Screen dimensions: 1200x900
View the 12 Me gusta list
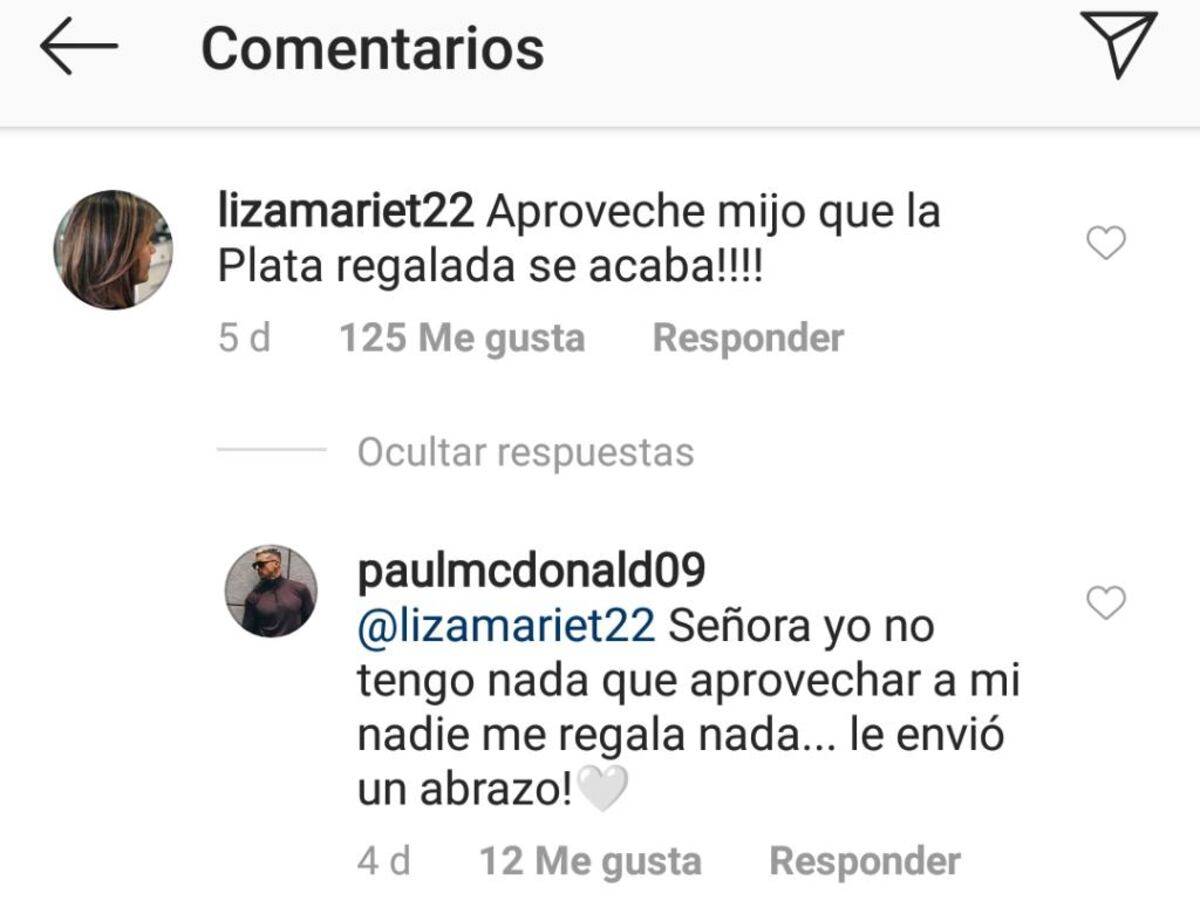click(x=590, y=861)
